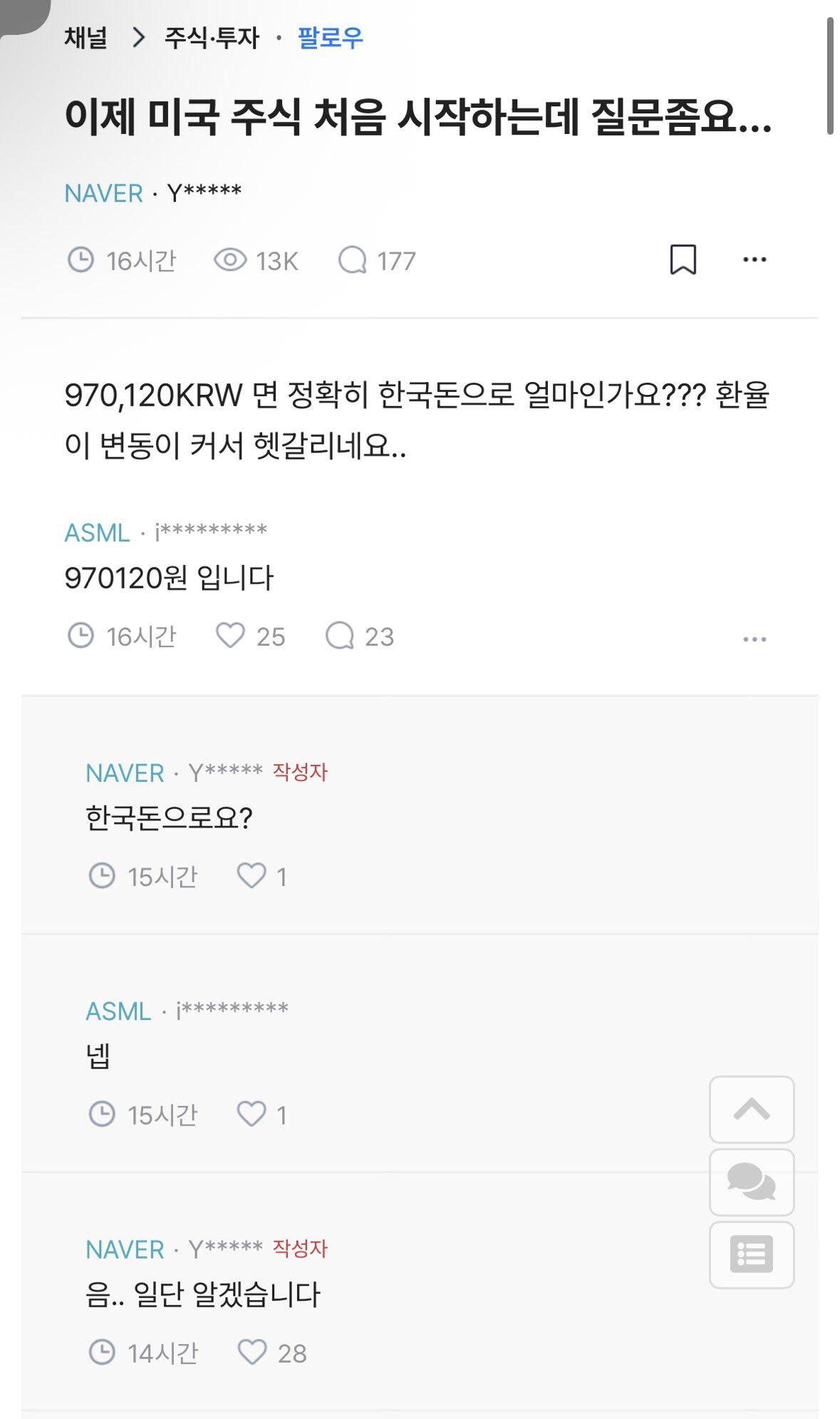Like the 한국돈으로요? reply
This screenshot has width=840, height=1419.
pos(252,876)
